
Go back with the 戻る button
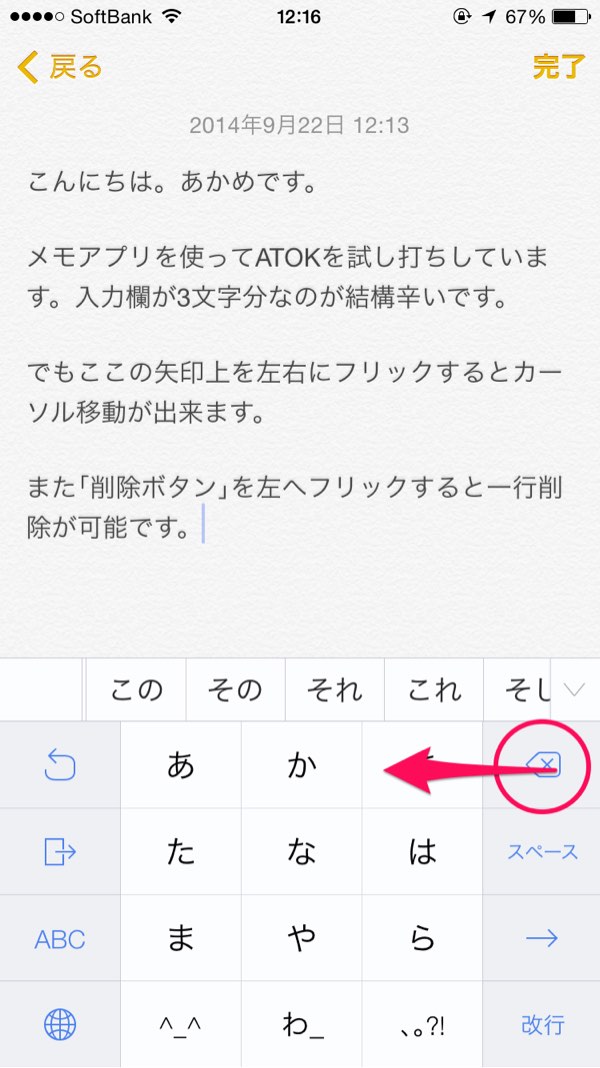click(59, 67)
